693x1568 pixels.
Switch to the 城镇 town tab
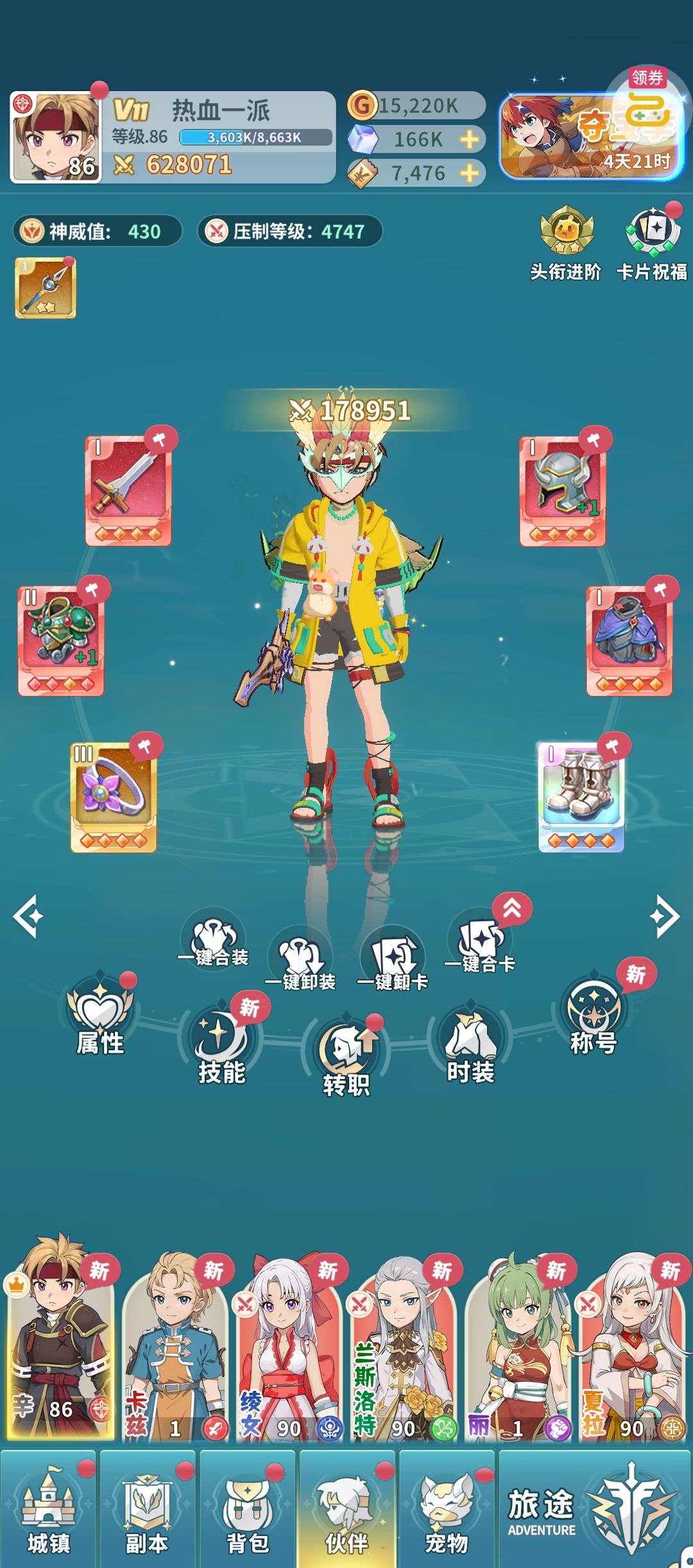coord(48,1509)
